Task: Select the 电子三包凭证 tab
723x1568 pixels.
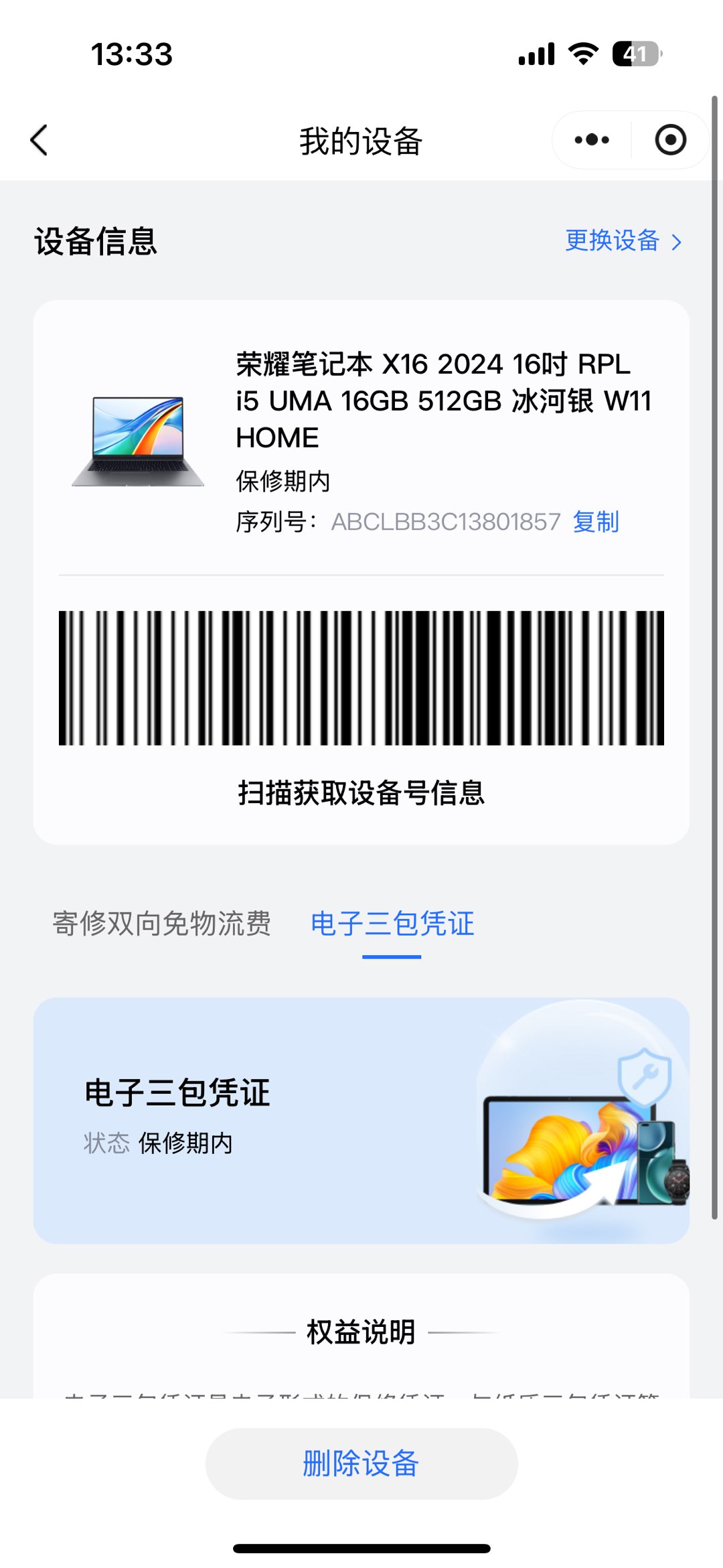Action: (392, 924)
